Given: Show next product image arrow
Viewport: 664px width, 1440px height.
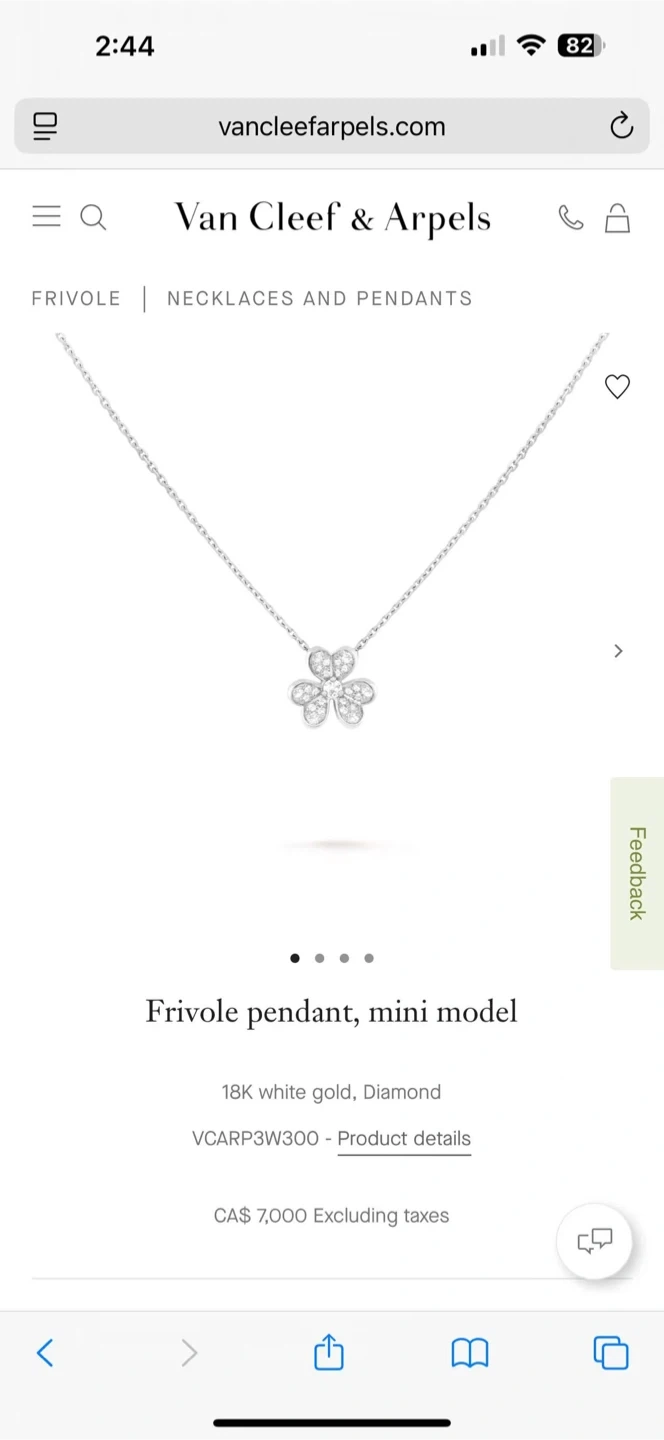Looking at the screenshot, I should pyautogui.click(x=618, y=651).
